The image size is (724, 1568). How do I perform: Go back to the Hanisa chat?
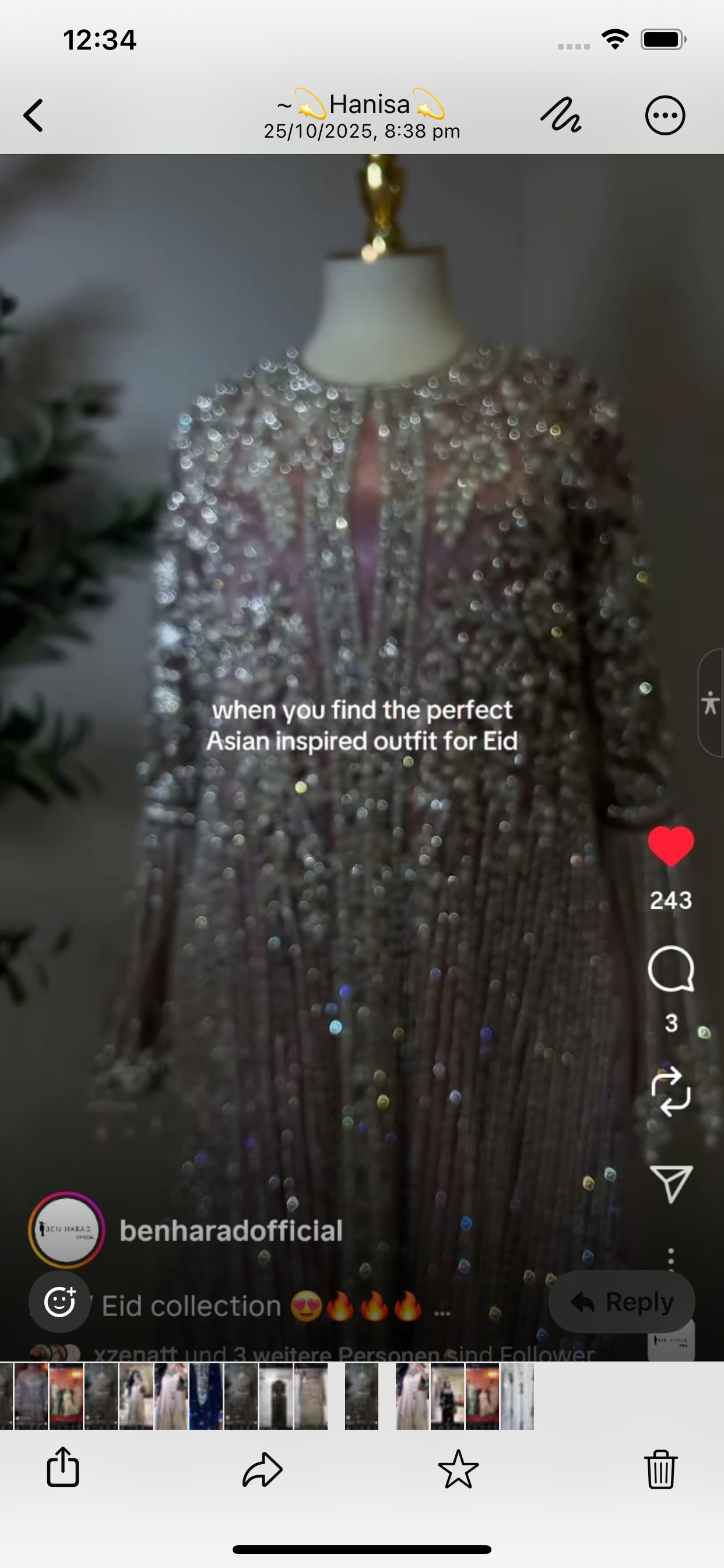coord(33,115)
